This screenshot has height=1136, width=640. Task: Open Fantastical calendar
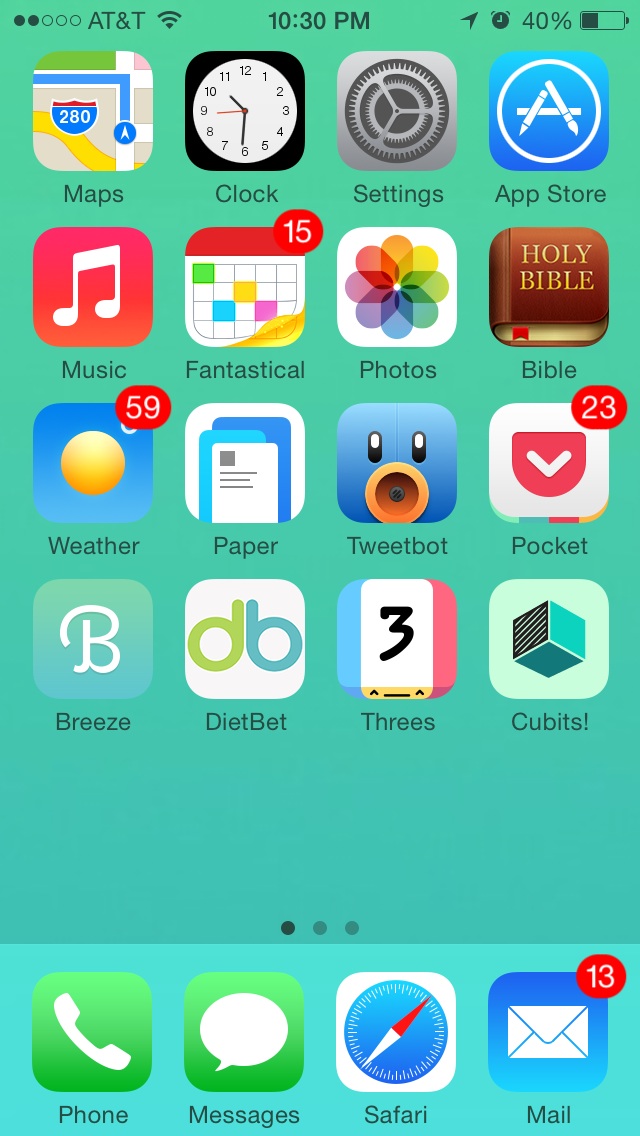245,287
